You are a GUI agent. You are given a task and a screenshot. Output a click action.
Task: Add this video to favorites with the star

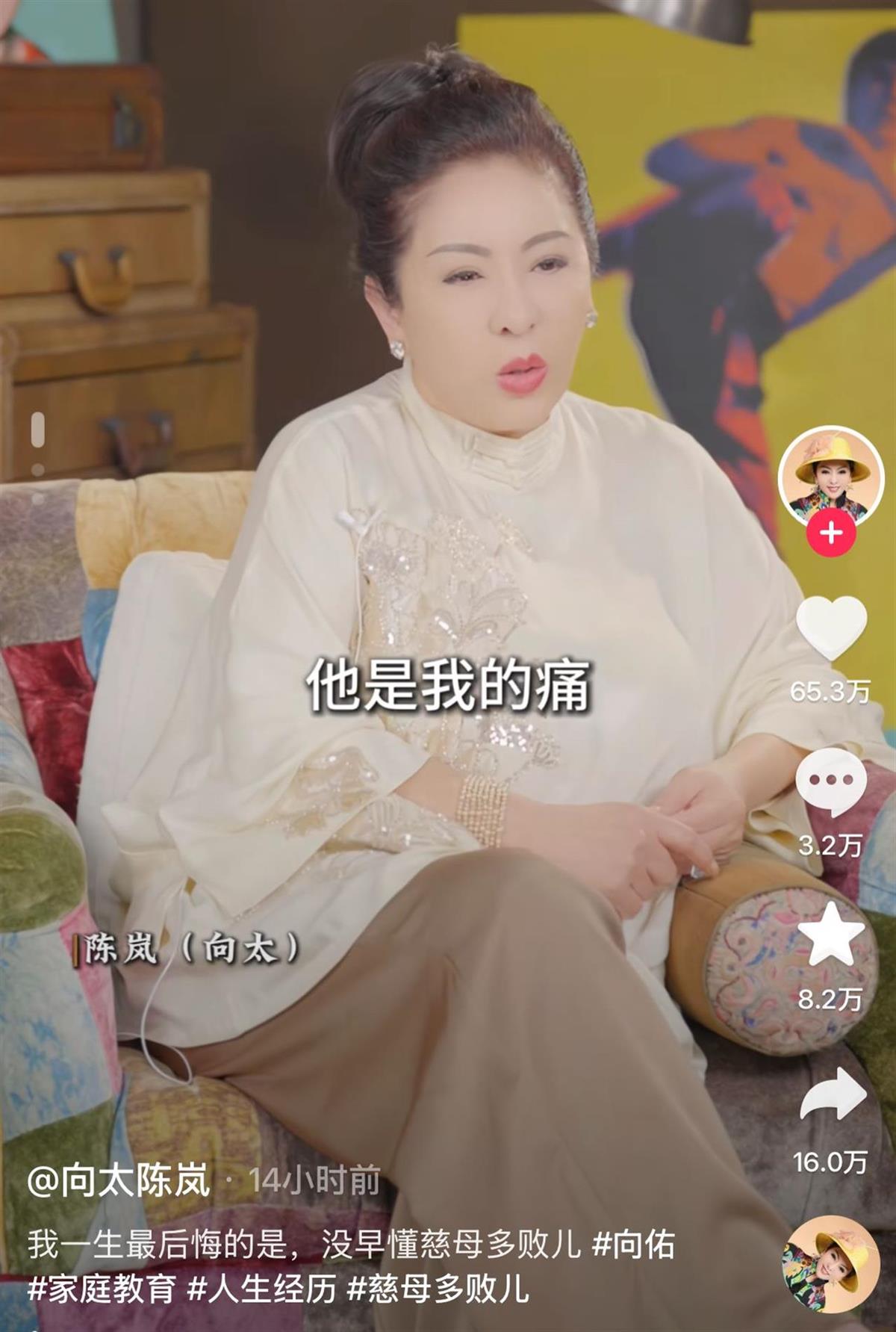pos(831,934)
